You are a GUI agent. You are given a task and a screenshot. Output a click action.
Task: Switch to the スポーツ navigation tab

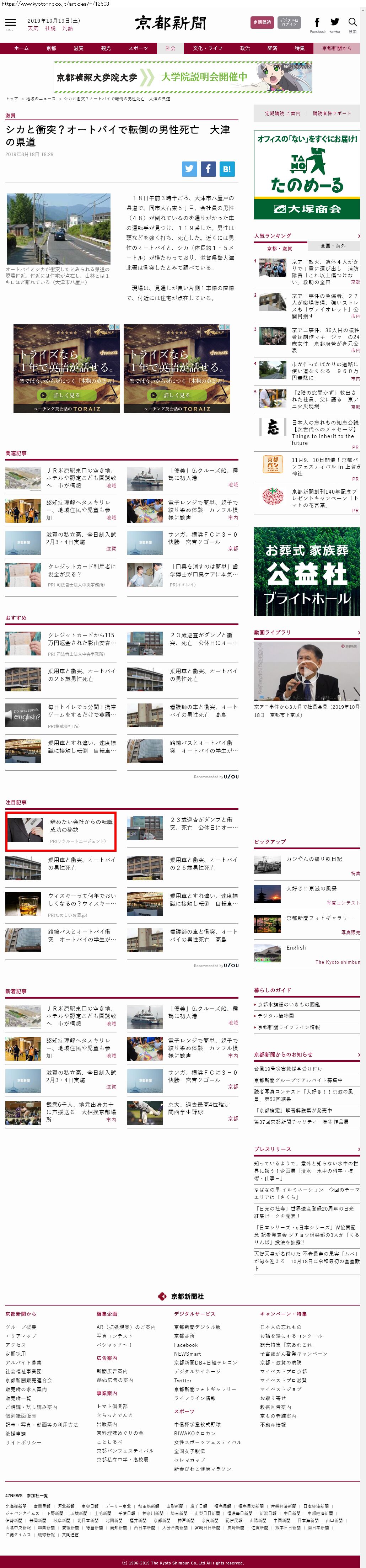(x=138, y=48)
